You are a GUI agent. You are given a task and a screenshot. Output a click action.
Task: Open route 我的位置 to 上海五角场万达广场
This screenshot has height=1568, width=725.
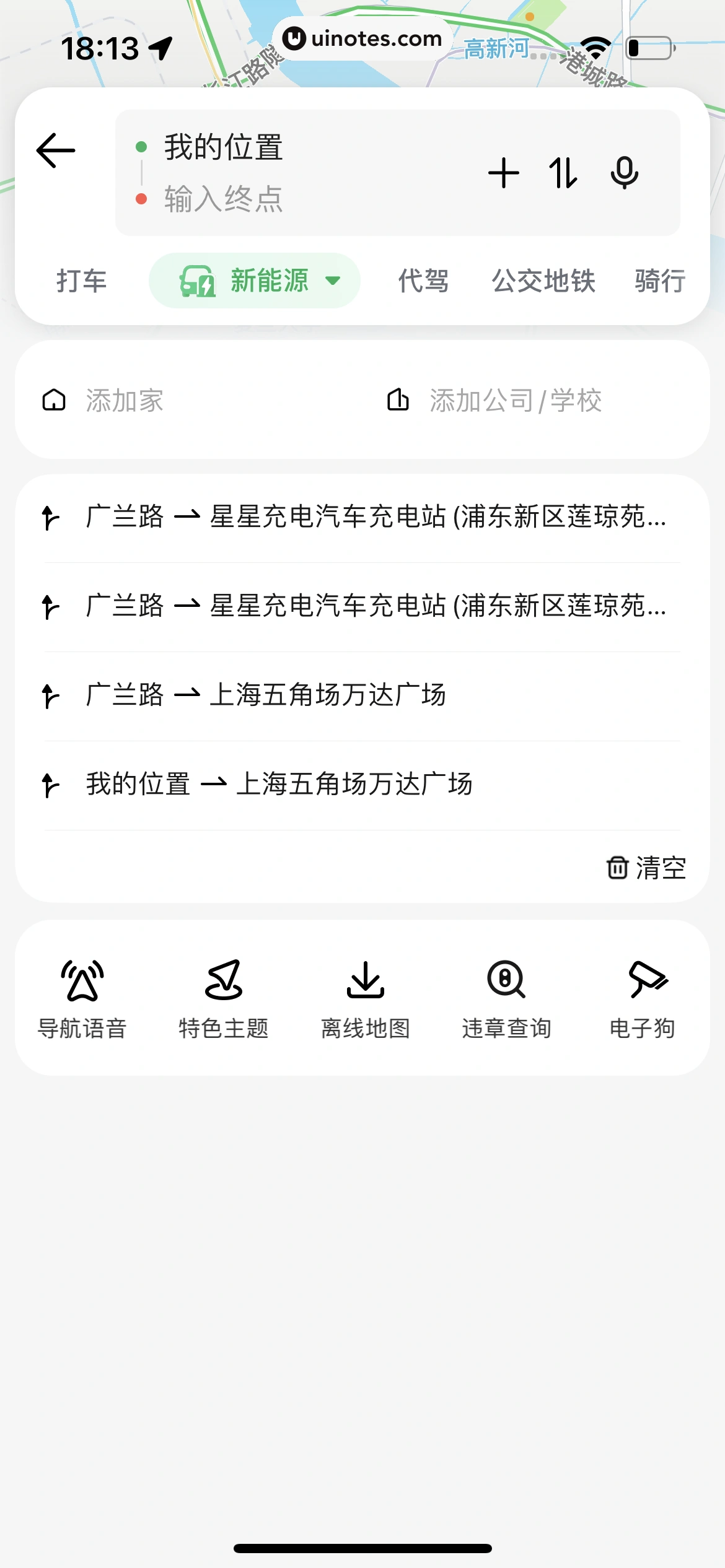tap(279, 784)
